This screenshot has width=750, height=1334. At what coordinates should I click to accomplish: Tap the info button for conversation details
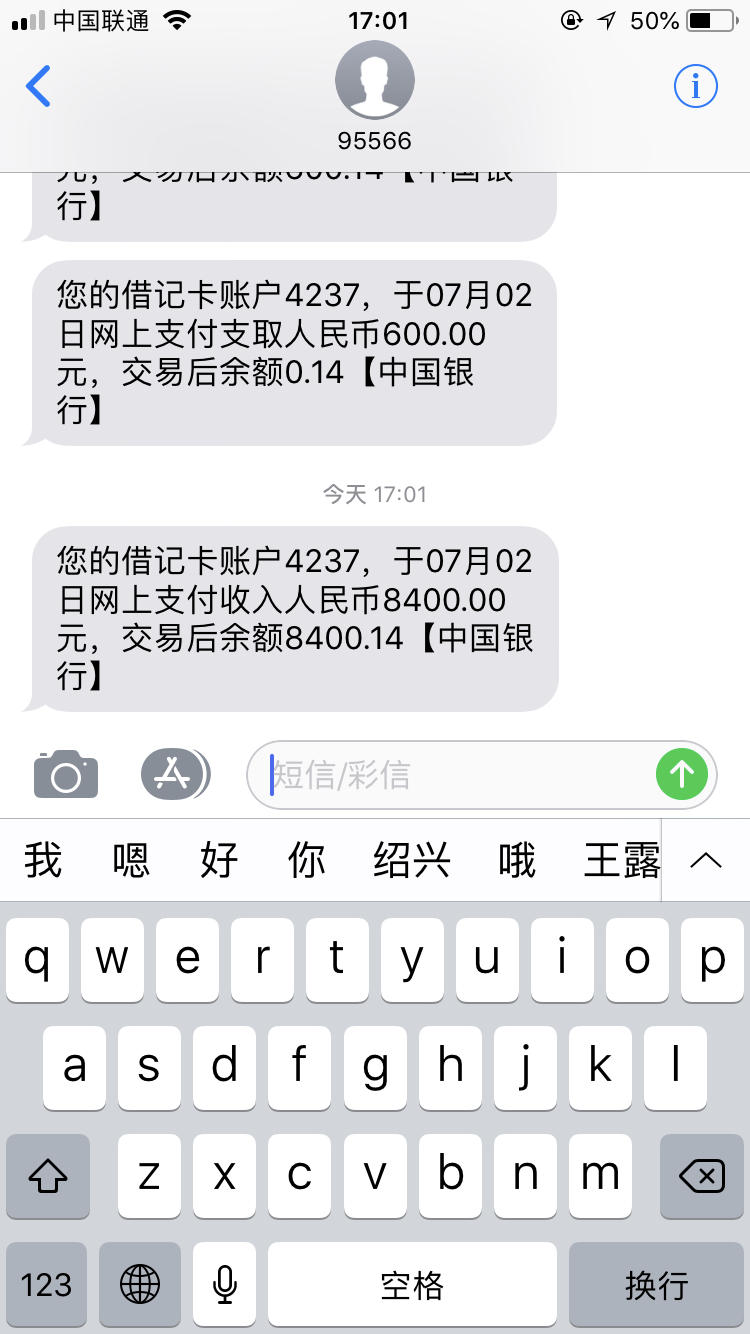pyautogui.click(x=695, y=86)
